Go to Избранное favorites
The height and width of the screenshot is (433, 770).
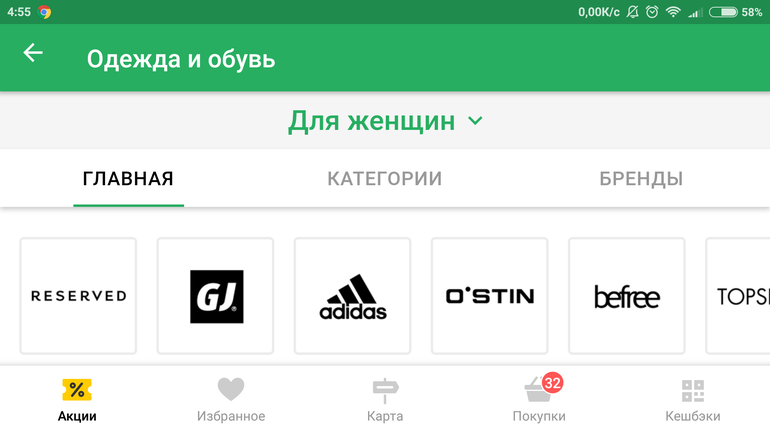pyautogui.click(x=231, y=399)
